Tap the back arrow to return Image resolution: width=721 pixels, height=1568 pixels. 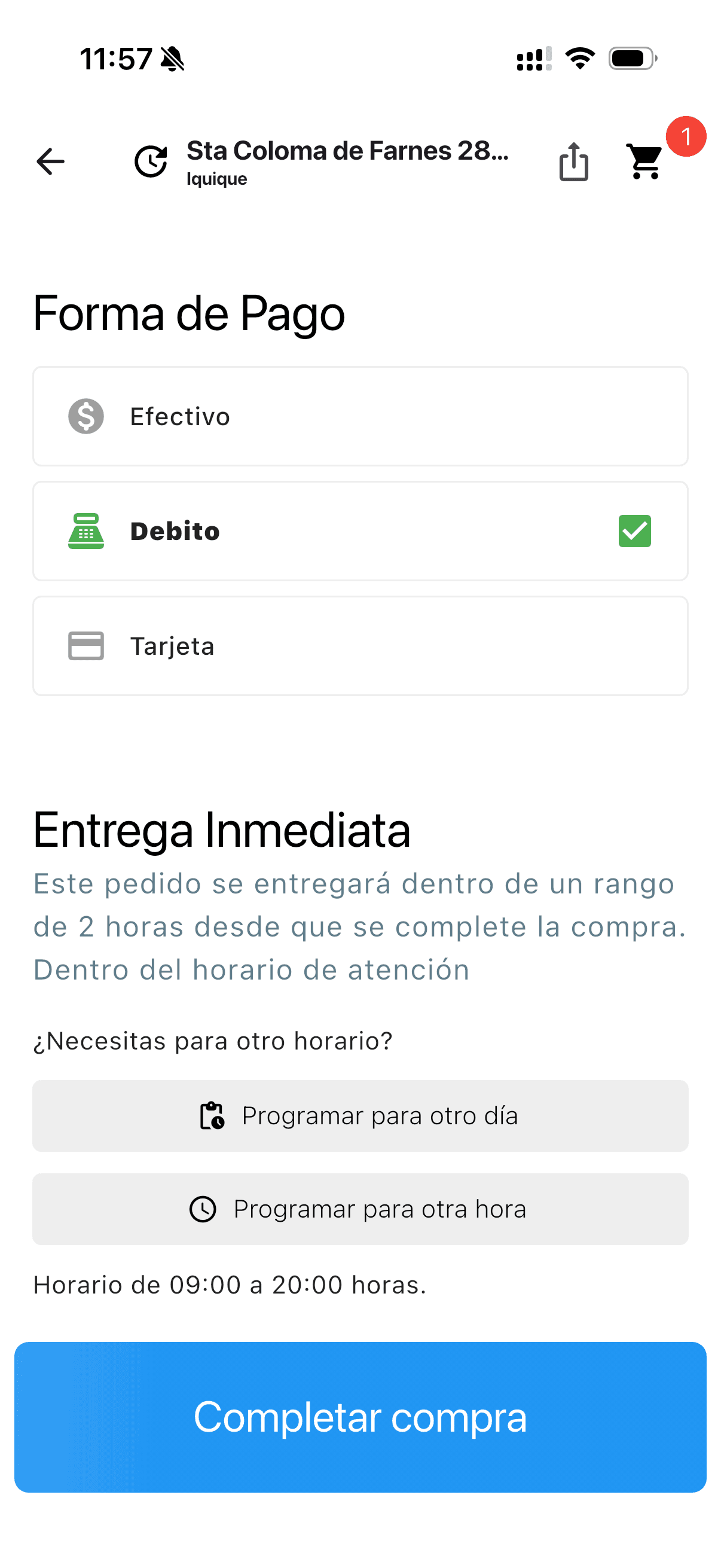click(50, 161)
